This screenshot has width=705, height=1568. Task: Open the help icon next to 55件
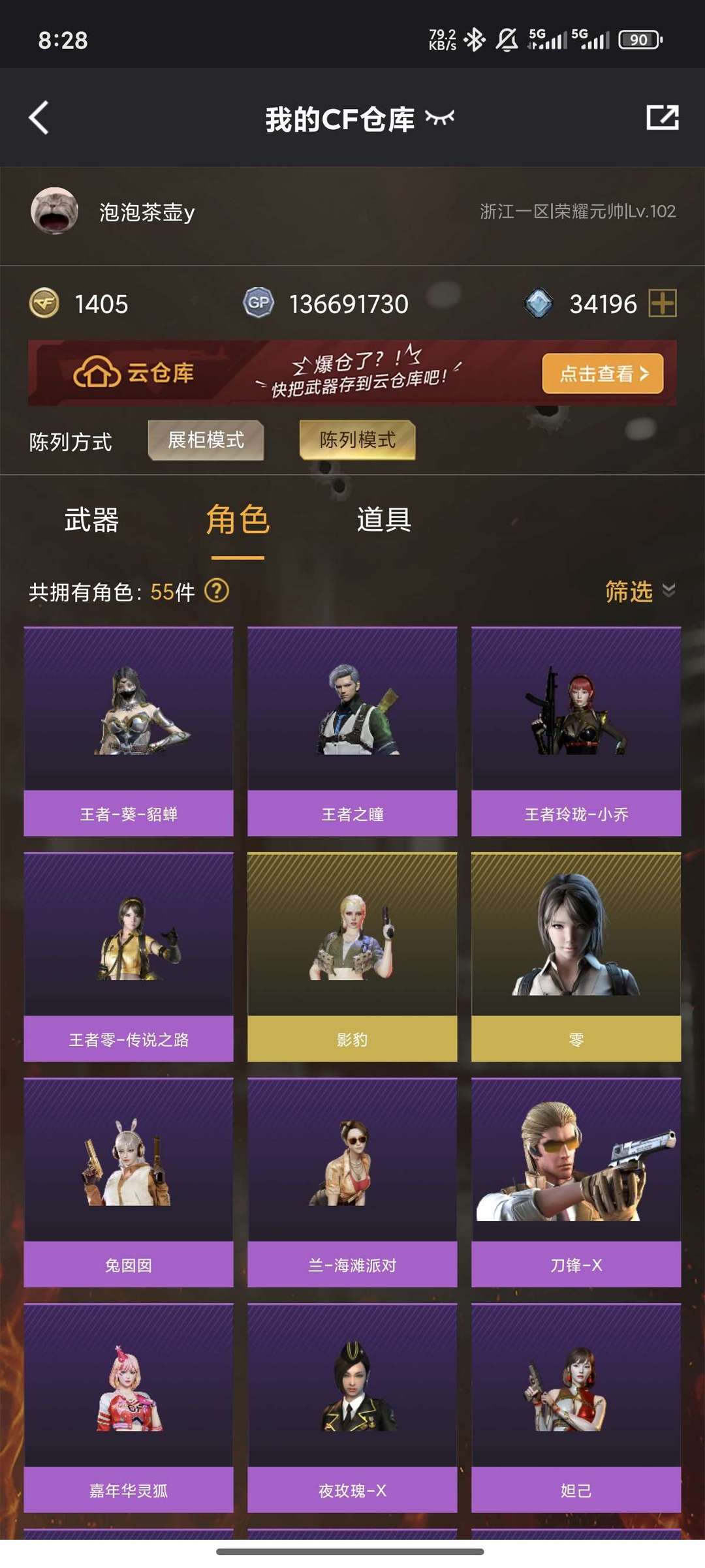click(217, 591)
